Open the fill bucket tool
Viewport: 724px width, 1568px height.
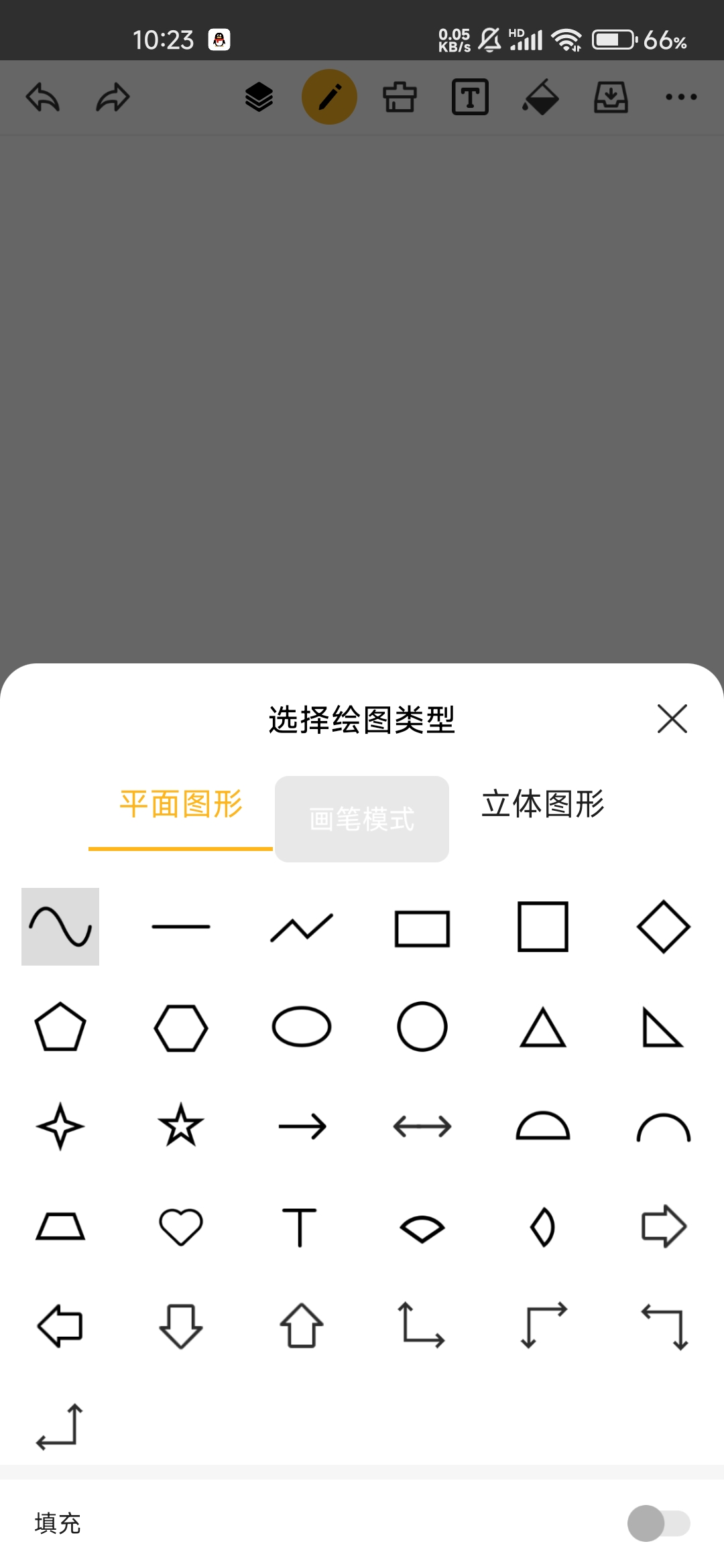tap(540, 96)
